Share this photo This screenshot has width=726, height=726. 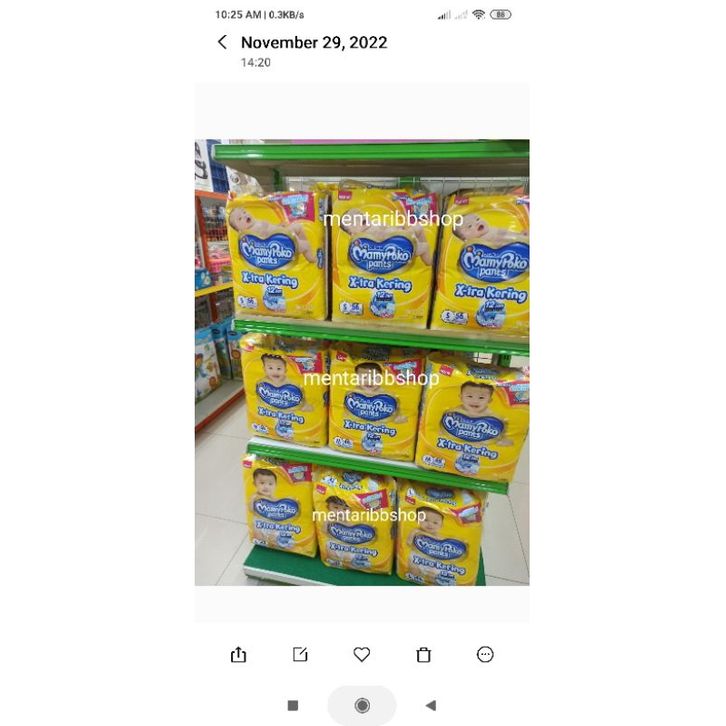tap(238, 655)
